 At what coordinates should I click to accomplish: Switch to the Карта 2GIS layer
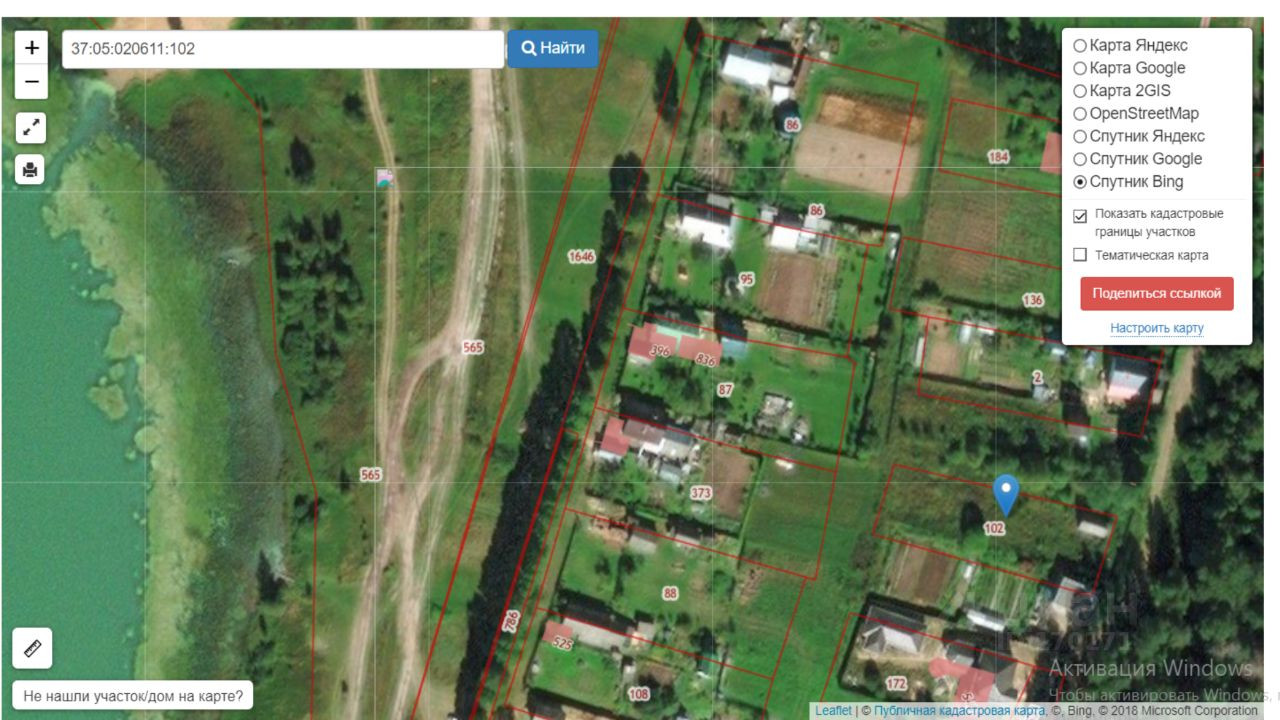[1080, 91]
